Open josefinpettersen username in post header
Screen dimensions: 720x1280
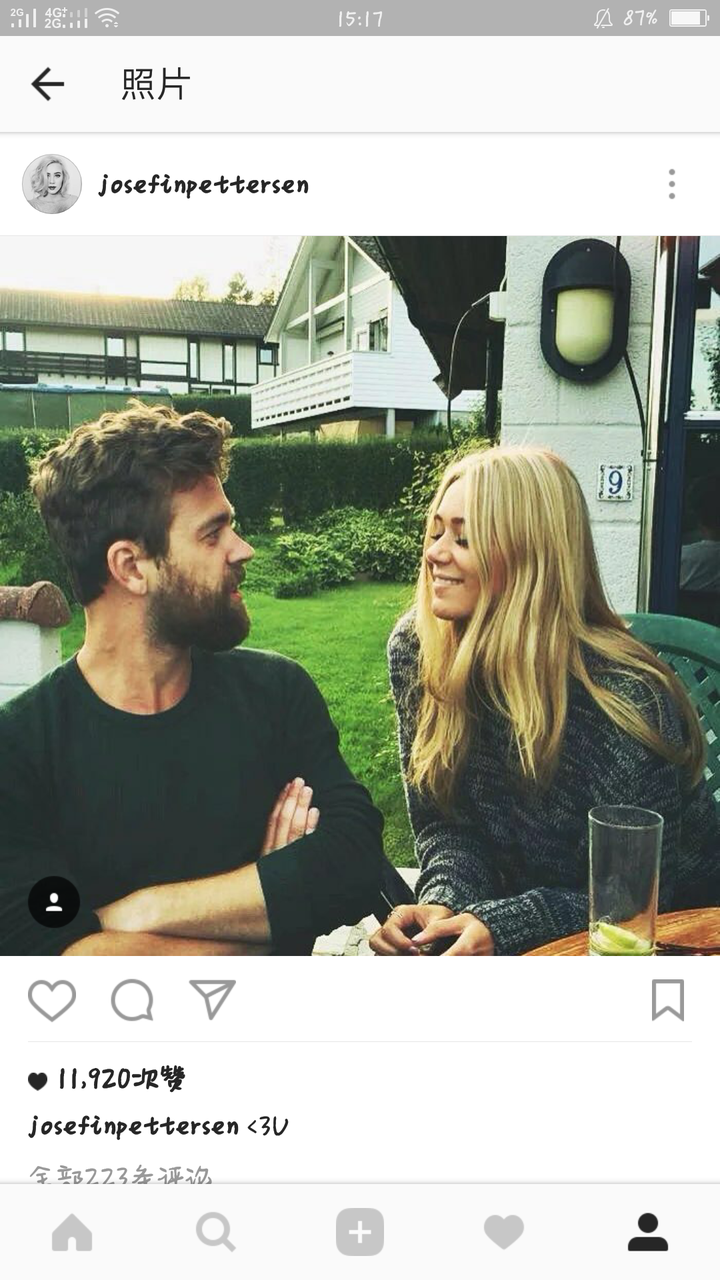(203, 185)
